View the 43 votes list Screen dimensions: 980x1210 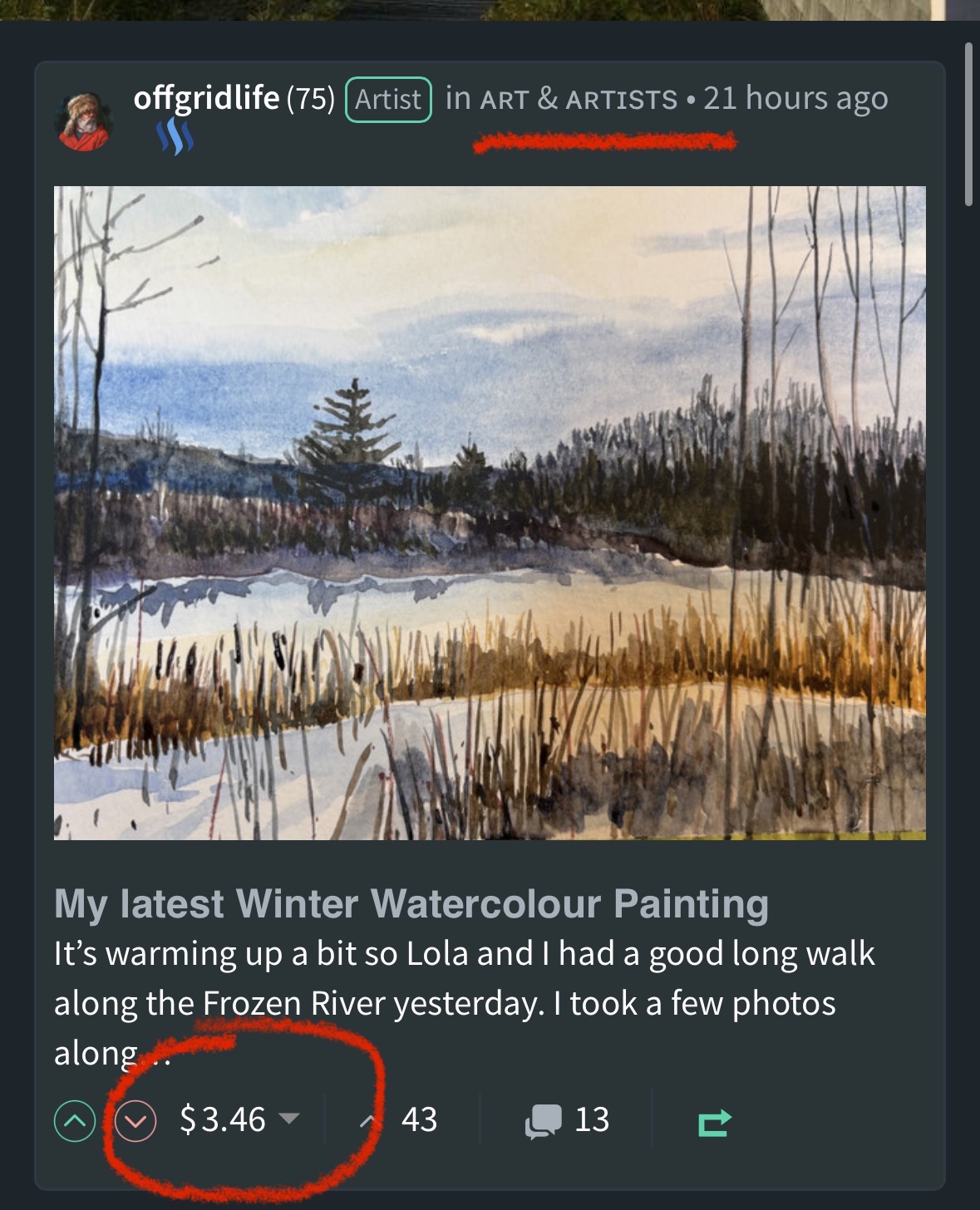click(x=418, y=1120)
